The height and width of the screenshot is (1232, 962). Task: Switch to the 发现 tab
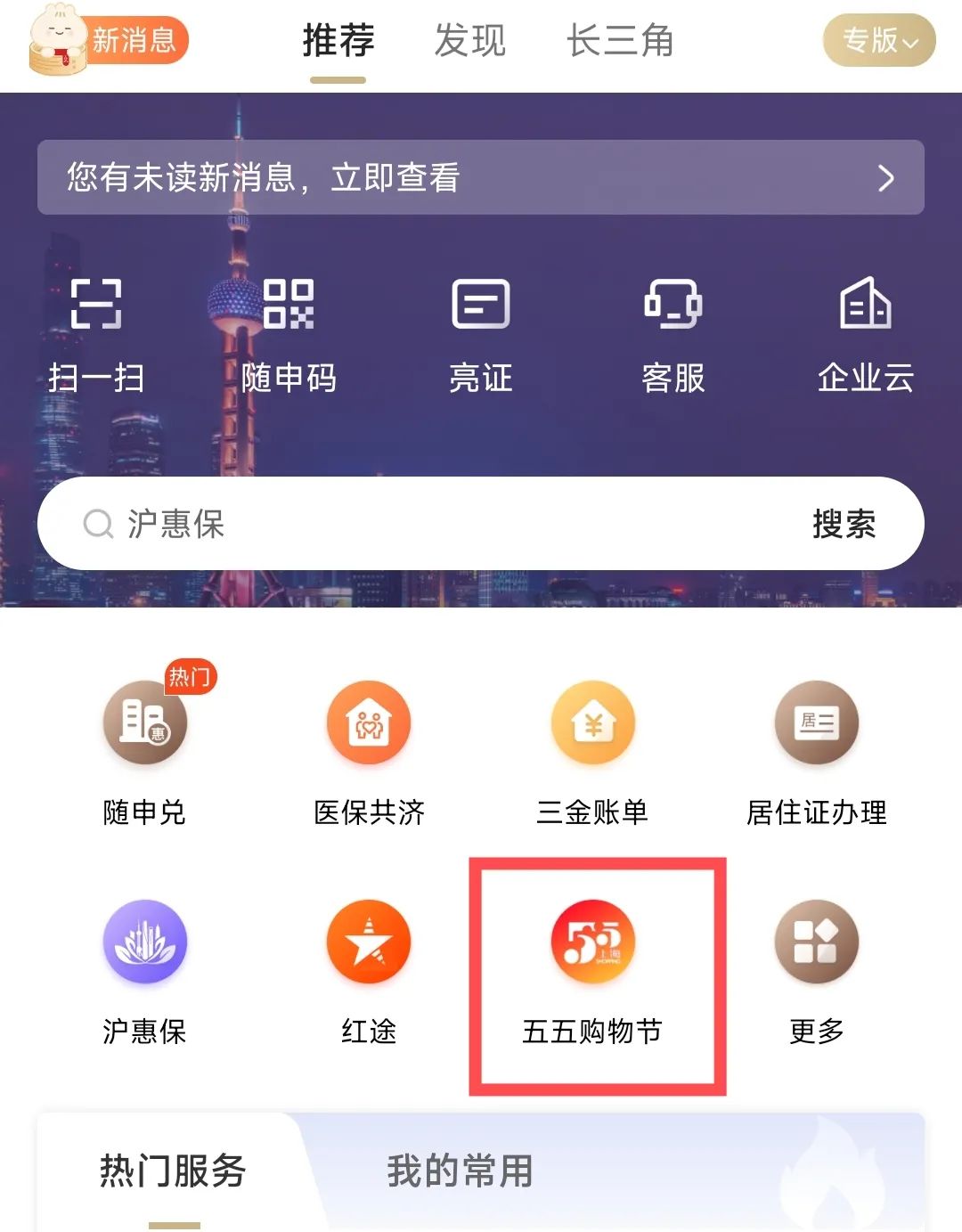pos(469,41)
